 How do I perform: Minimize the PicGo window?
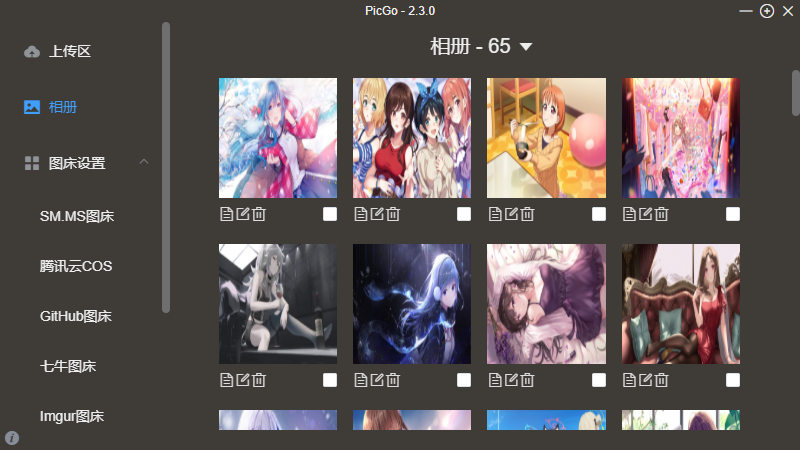click(x=746, y=11)
